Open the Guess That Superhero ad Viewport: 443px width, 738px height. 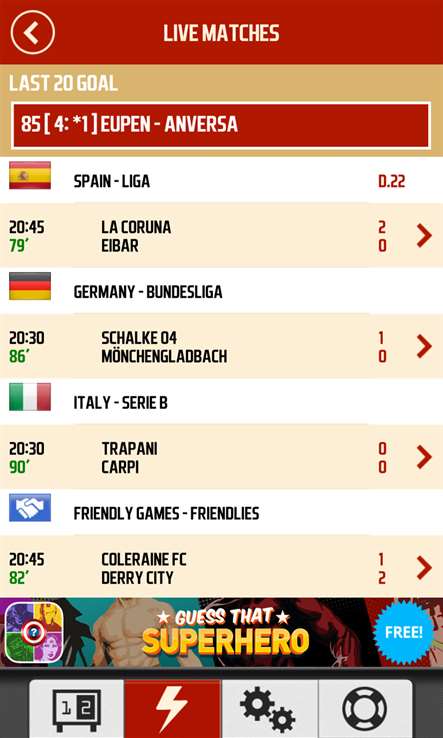(x=221, y=633)
